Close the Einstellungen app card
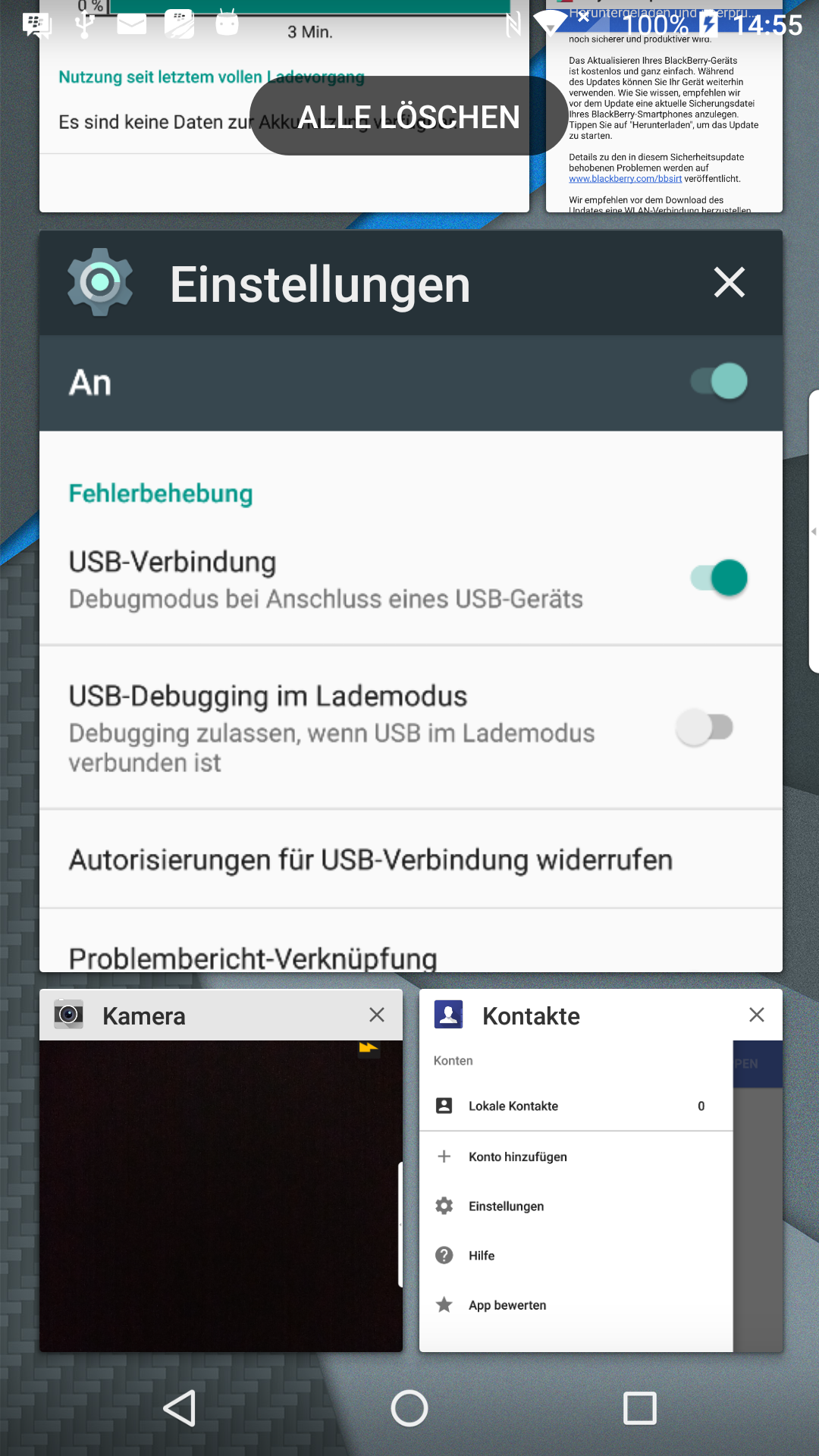Image resolution: width=819 pixels, height=1456 pixels. (729, 283)
